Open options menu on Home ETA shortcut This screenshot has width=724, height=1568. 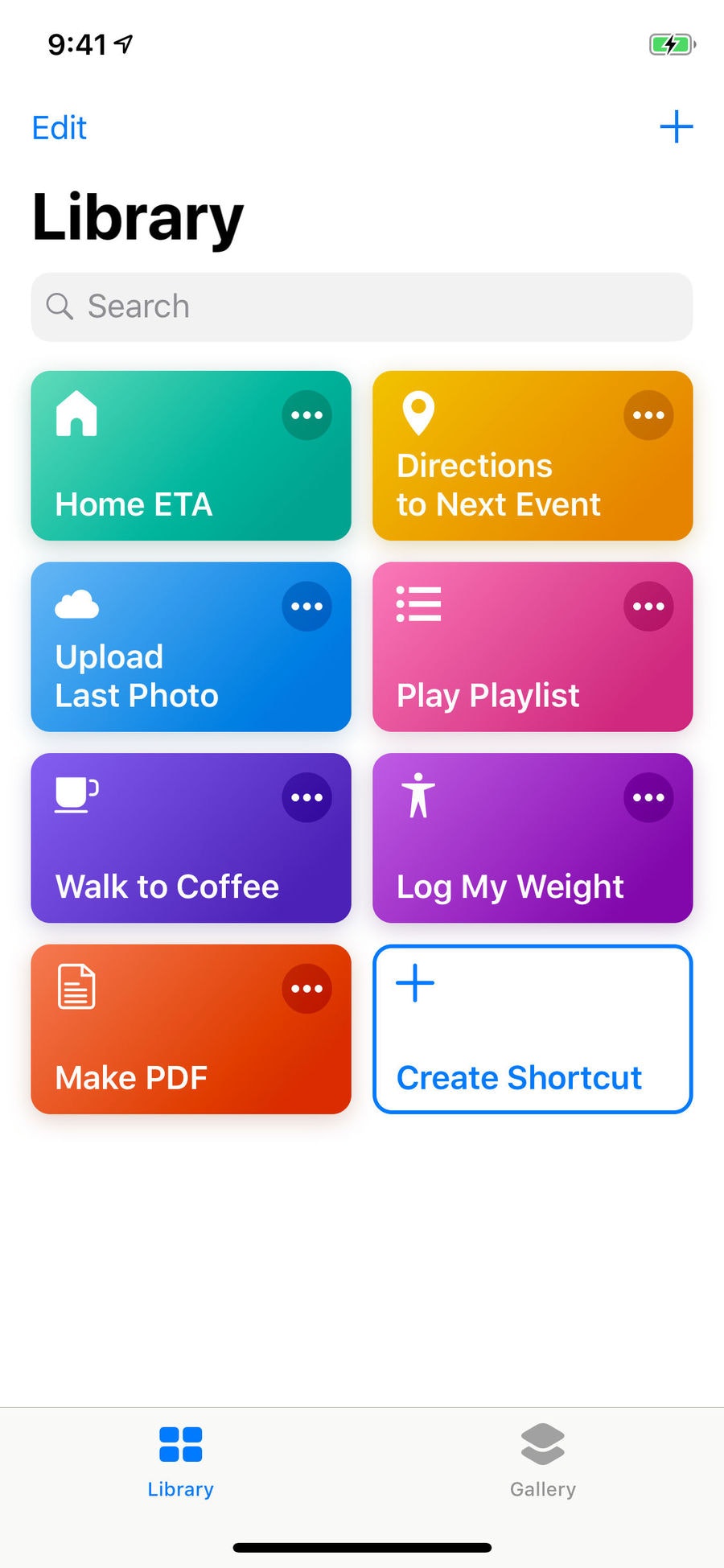[x=306, y=415]
